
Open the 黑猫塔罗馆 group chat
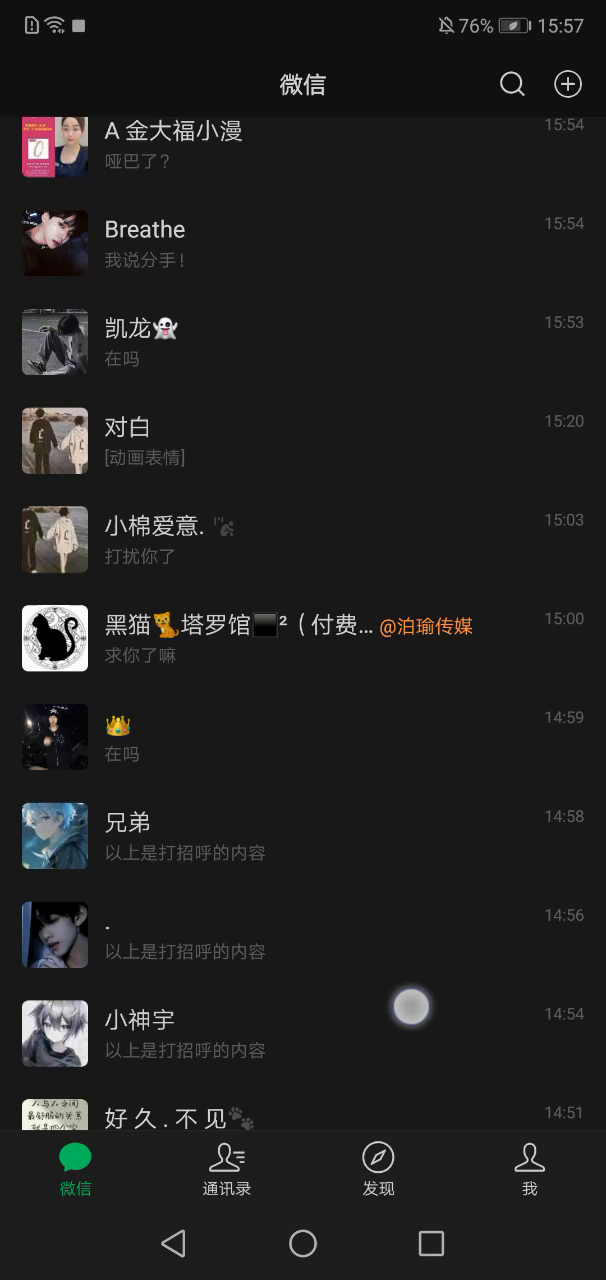coord(300,638)
